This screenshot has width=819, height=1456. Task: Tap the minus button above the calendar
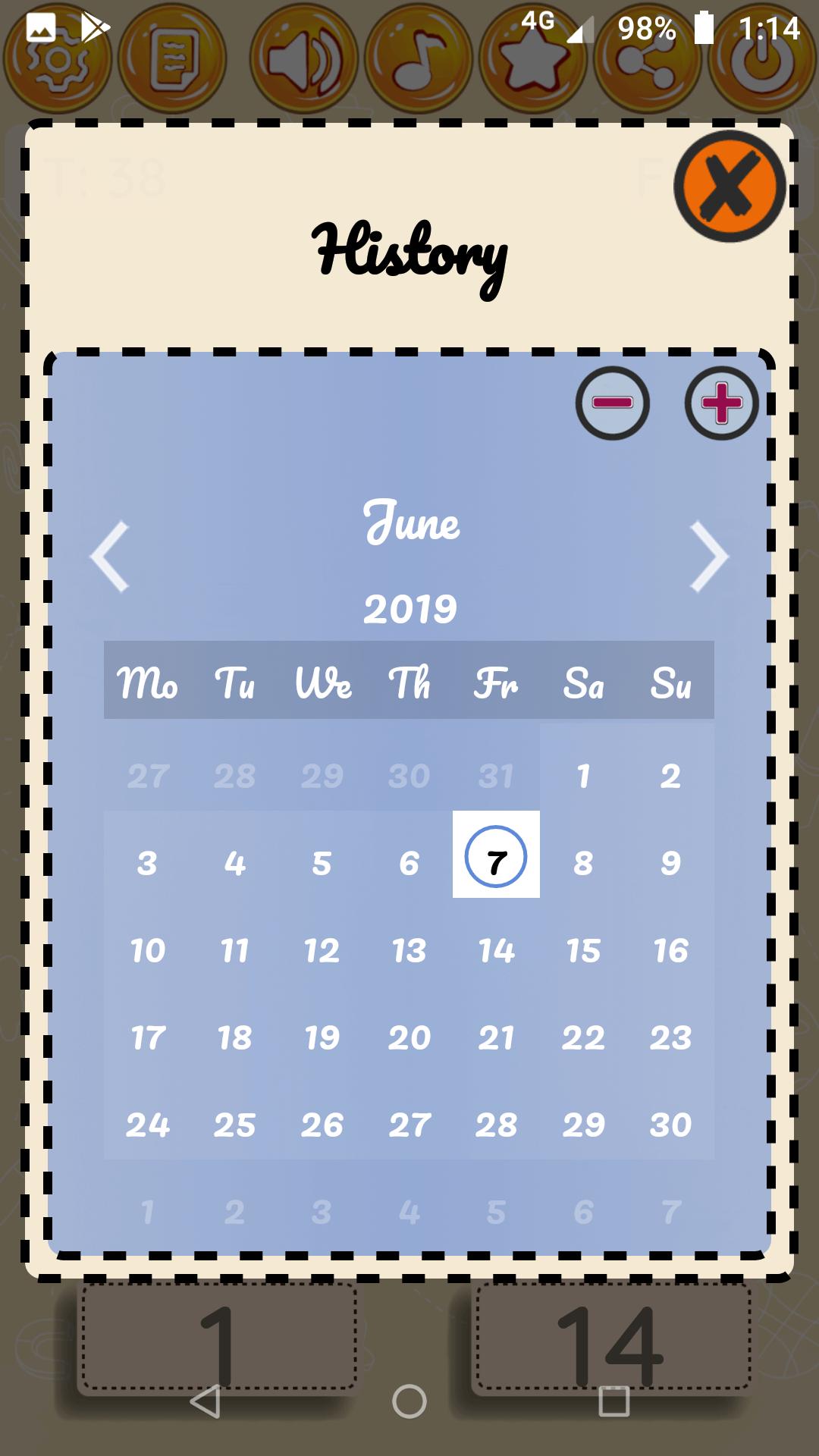coord(612,403)
